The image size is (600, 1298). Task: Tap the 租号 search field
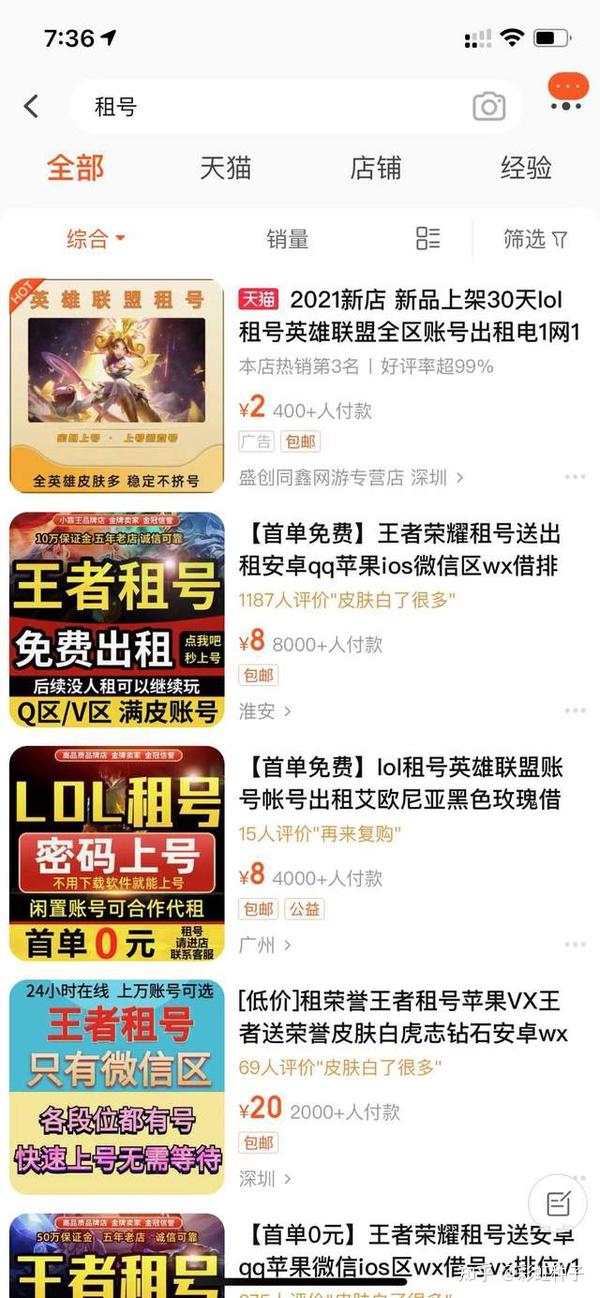point(295,106)
